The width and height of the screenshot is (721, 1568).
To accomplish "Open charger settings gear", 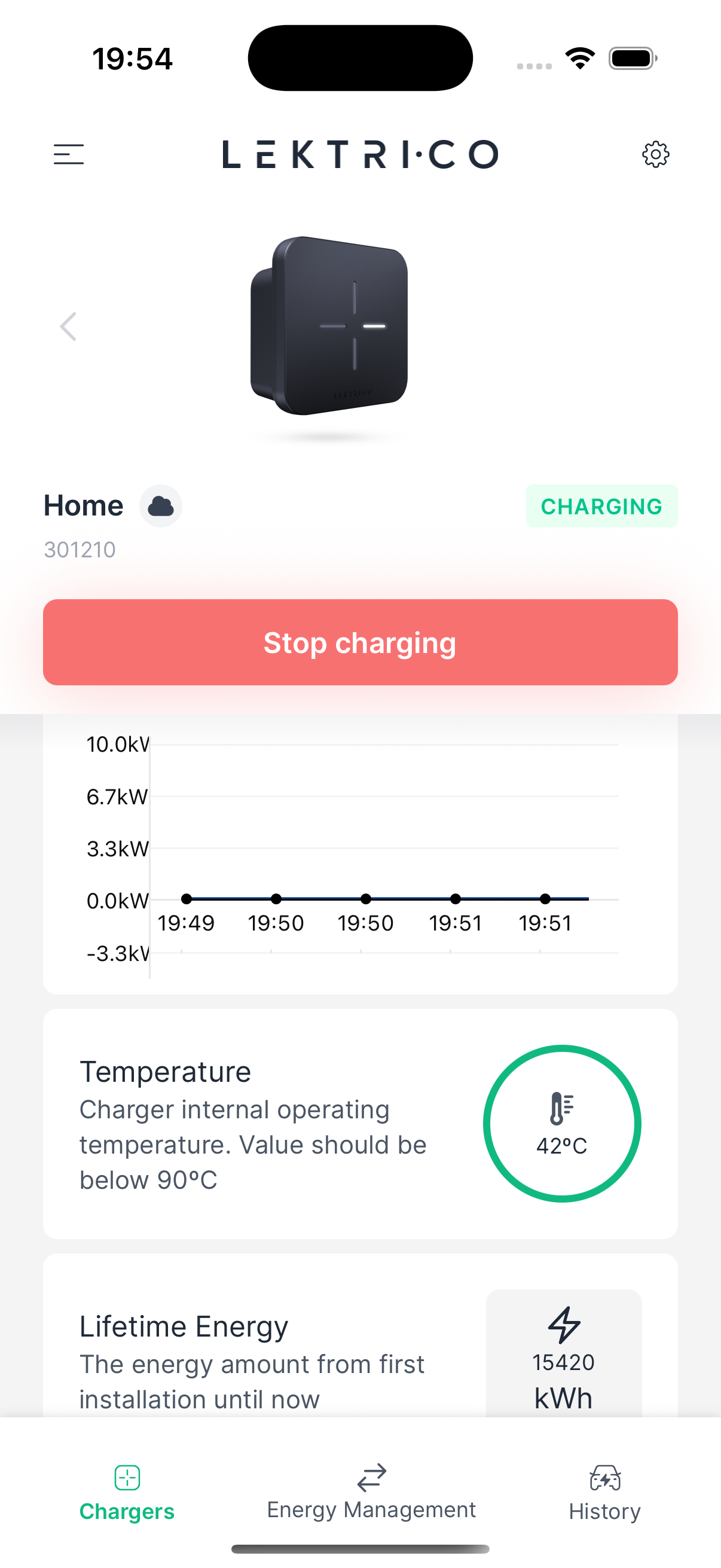I will [x=655, y=154].
